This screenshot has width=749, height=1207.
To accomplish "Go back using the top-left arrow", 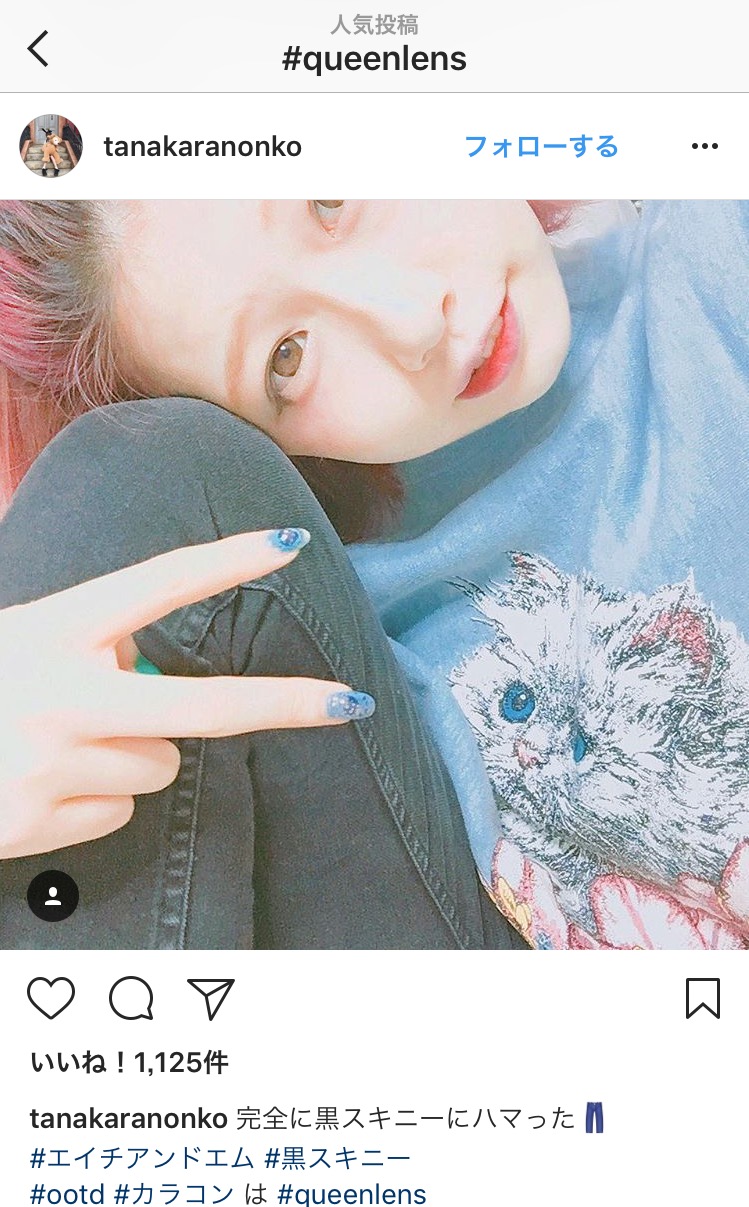I will pyautogui.click(x=38, y=48).
